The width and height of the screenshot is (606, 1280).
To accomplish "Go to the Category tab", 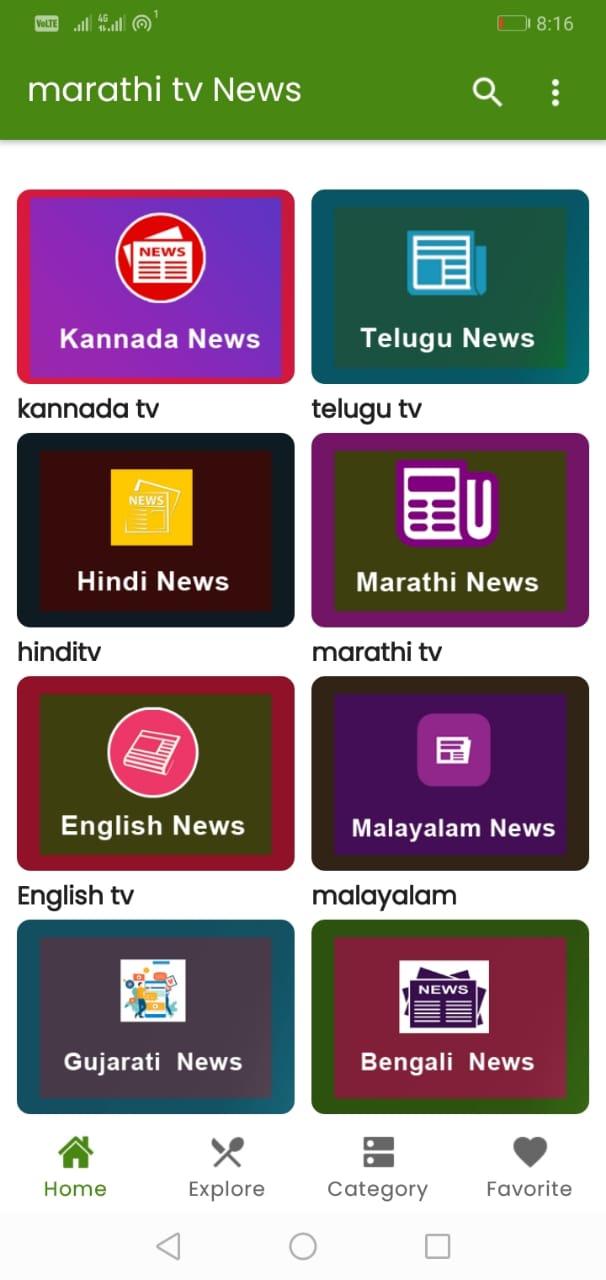I will [378, 1168].
